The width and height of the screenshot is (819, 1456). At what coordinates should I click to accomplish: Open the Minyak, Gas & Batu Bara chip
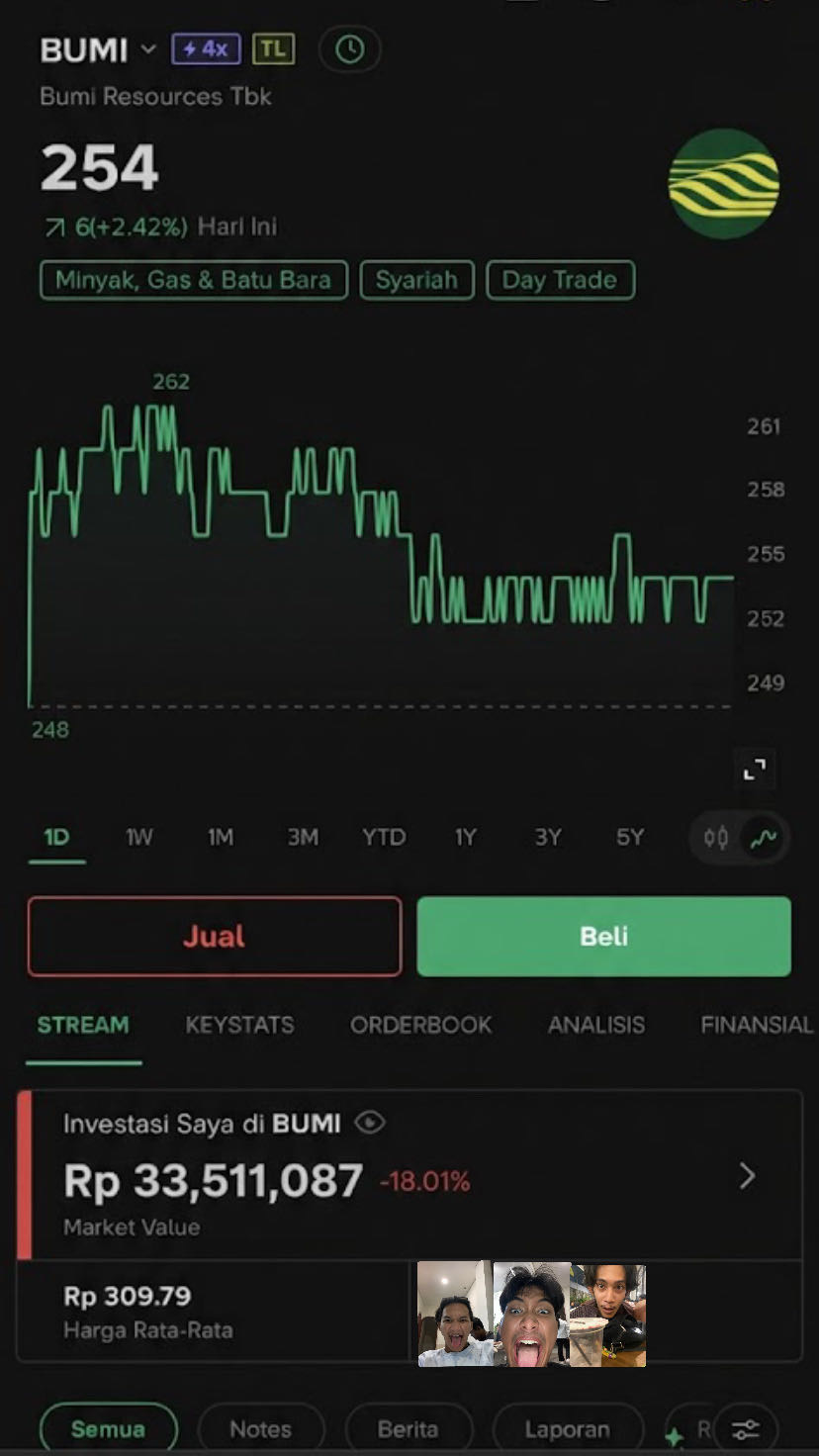[x=193, y=280]
